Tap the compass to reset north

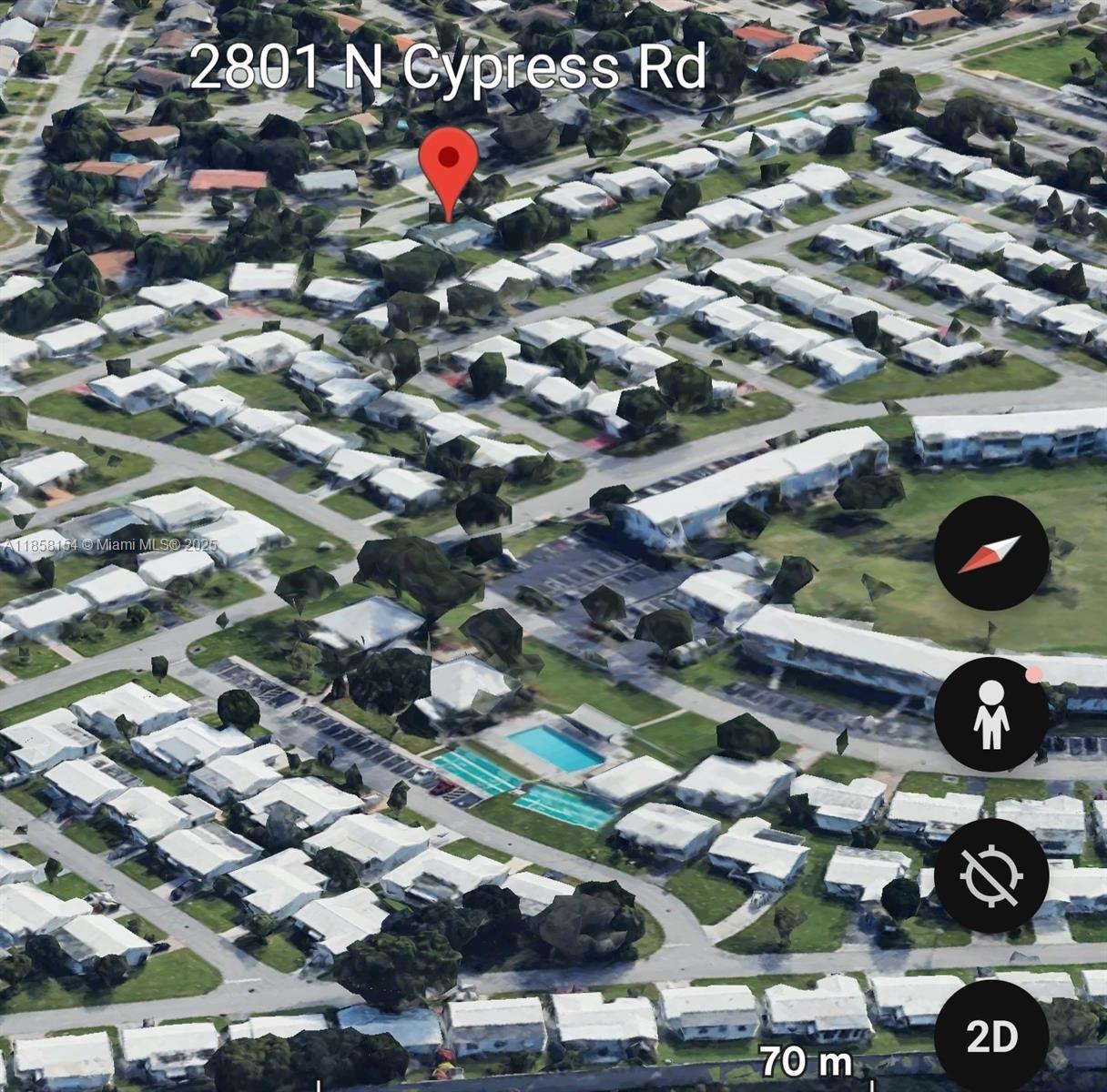[x=990, y=553]
